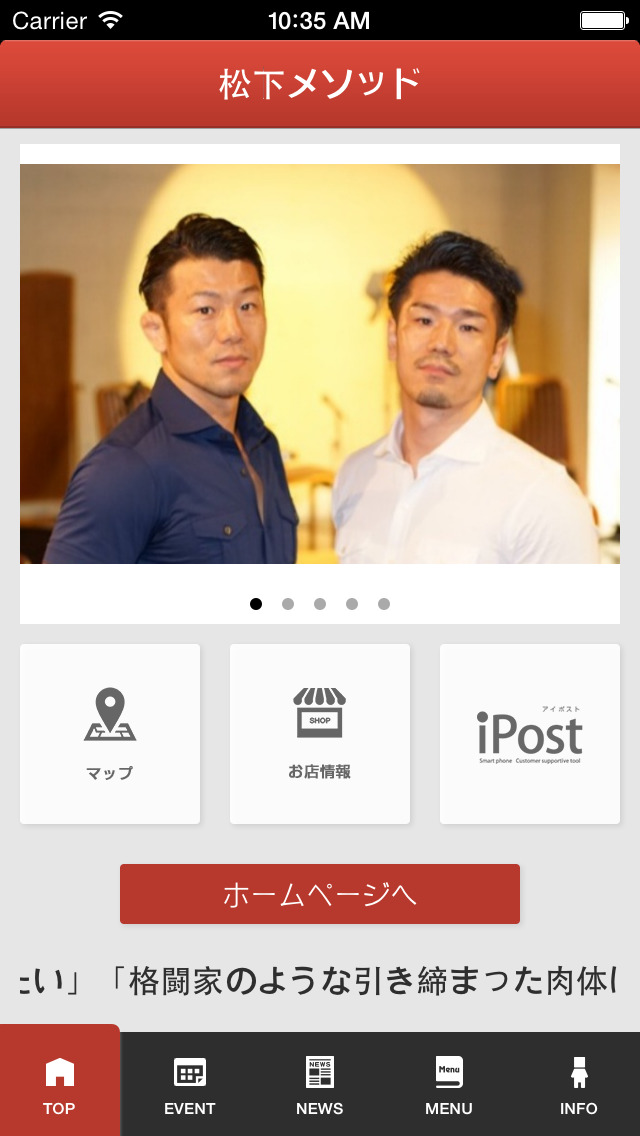Tap the ホームページへ button

click(320, 894)
